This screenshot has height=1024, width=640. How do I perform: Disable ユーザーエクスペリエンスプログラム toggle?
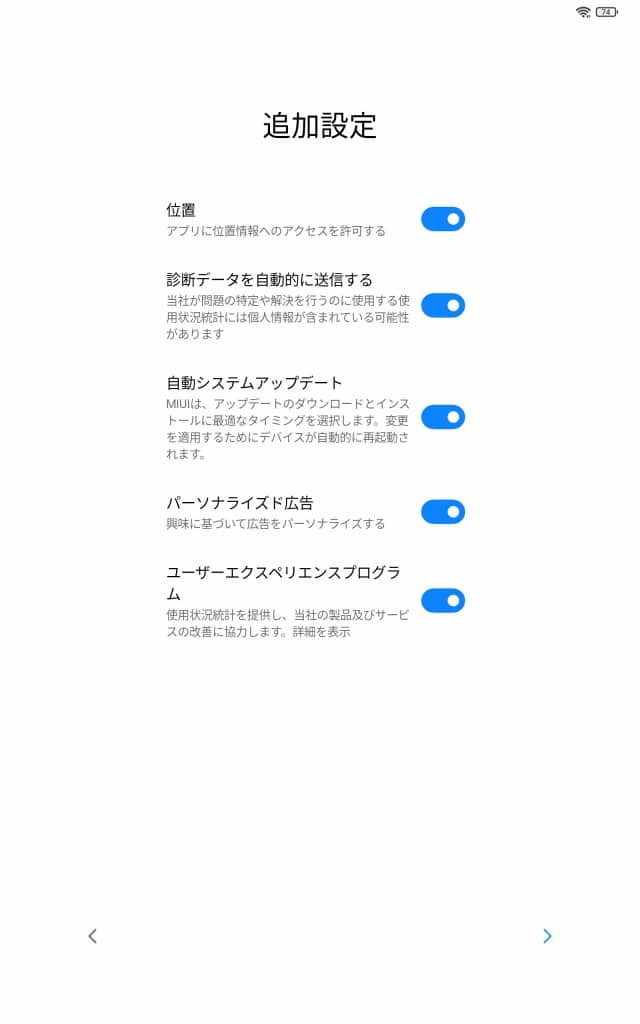(x=443, y=601)
